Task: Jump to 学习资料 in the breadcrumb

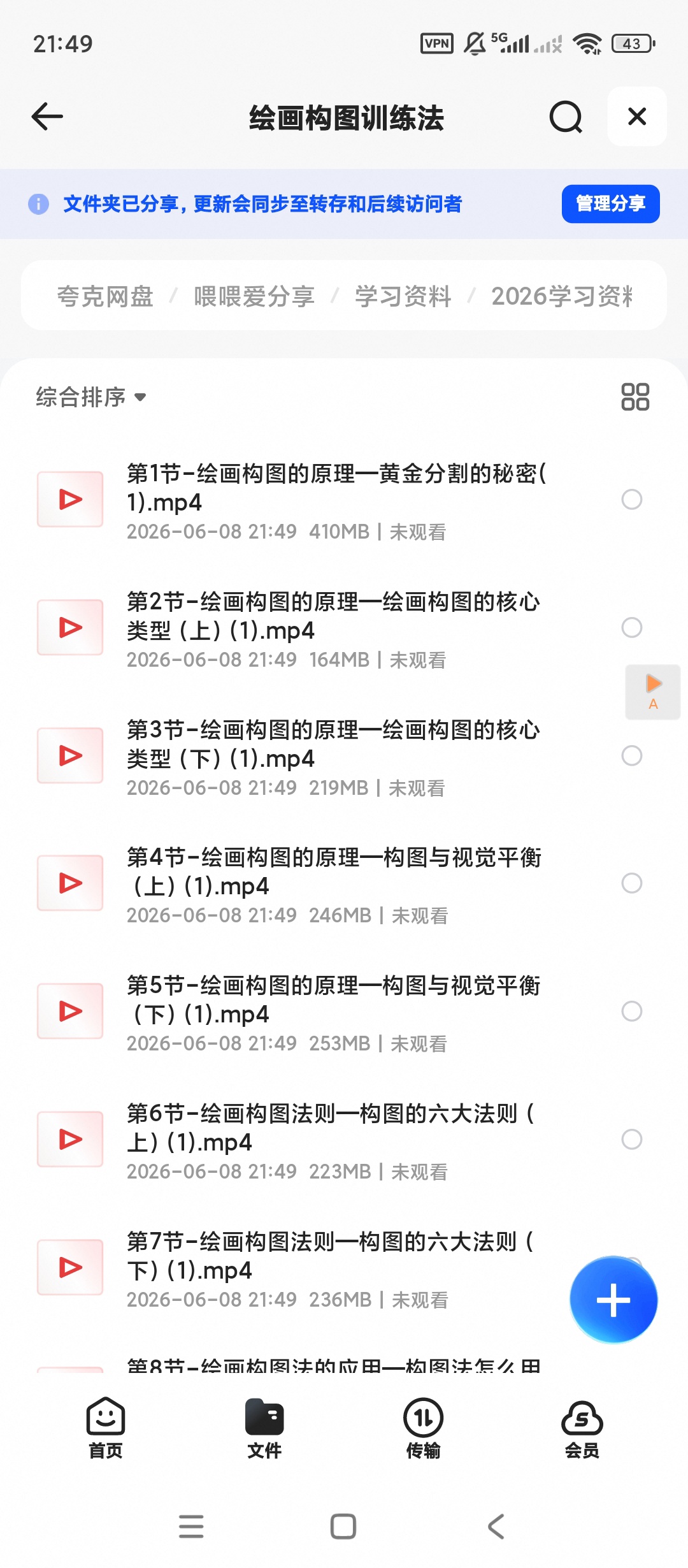Action: click(x=403, y=296)
